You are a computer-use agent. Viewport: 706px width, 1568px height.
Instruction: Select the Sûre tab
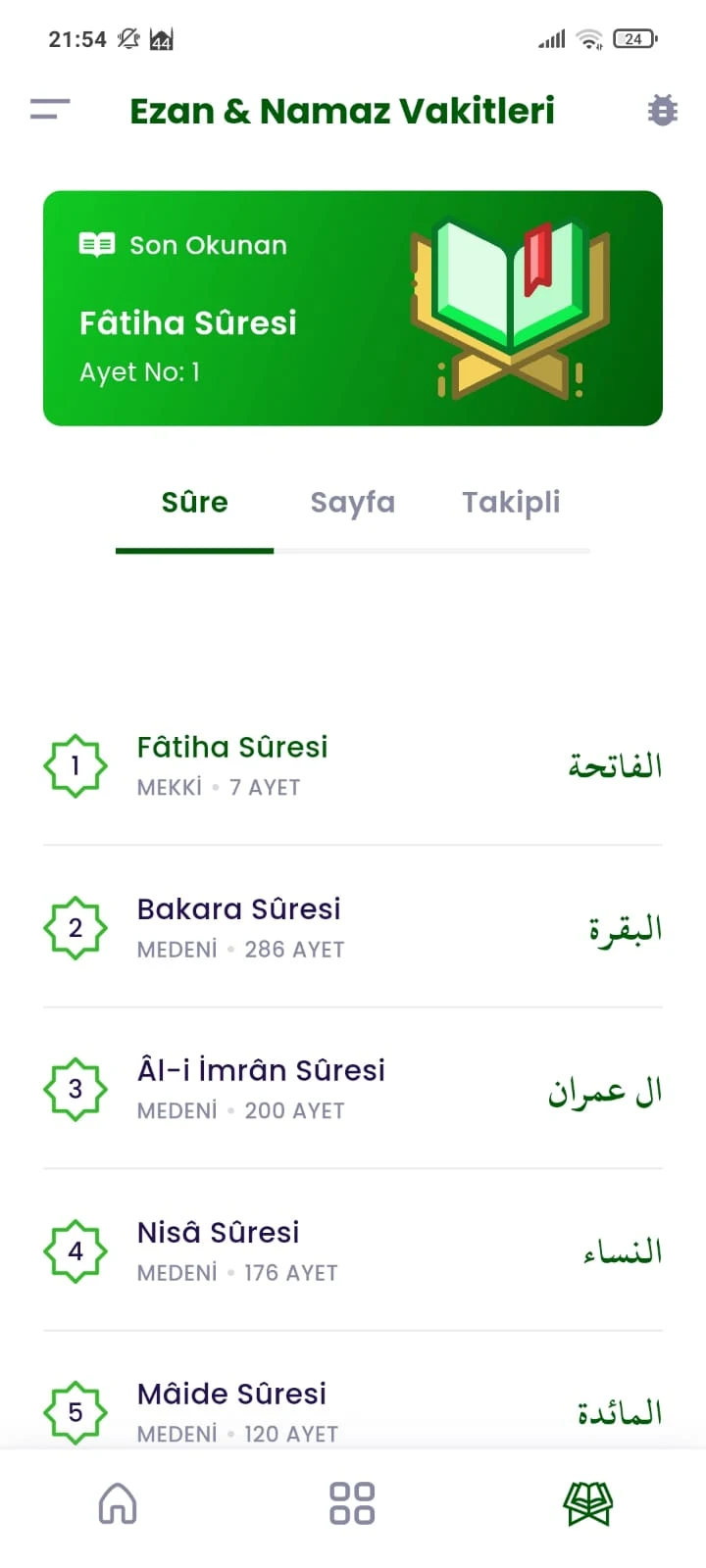click(x=194, y=503)
